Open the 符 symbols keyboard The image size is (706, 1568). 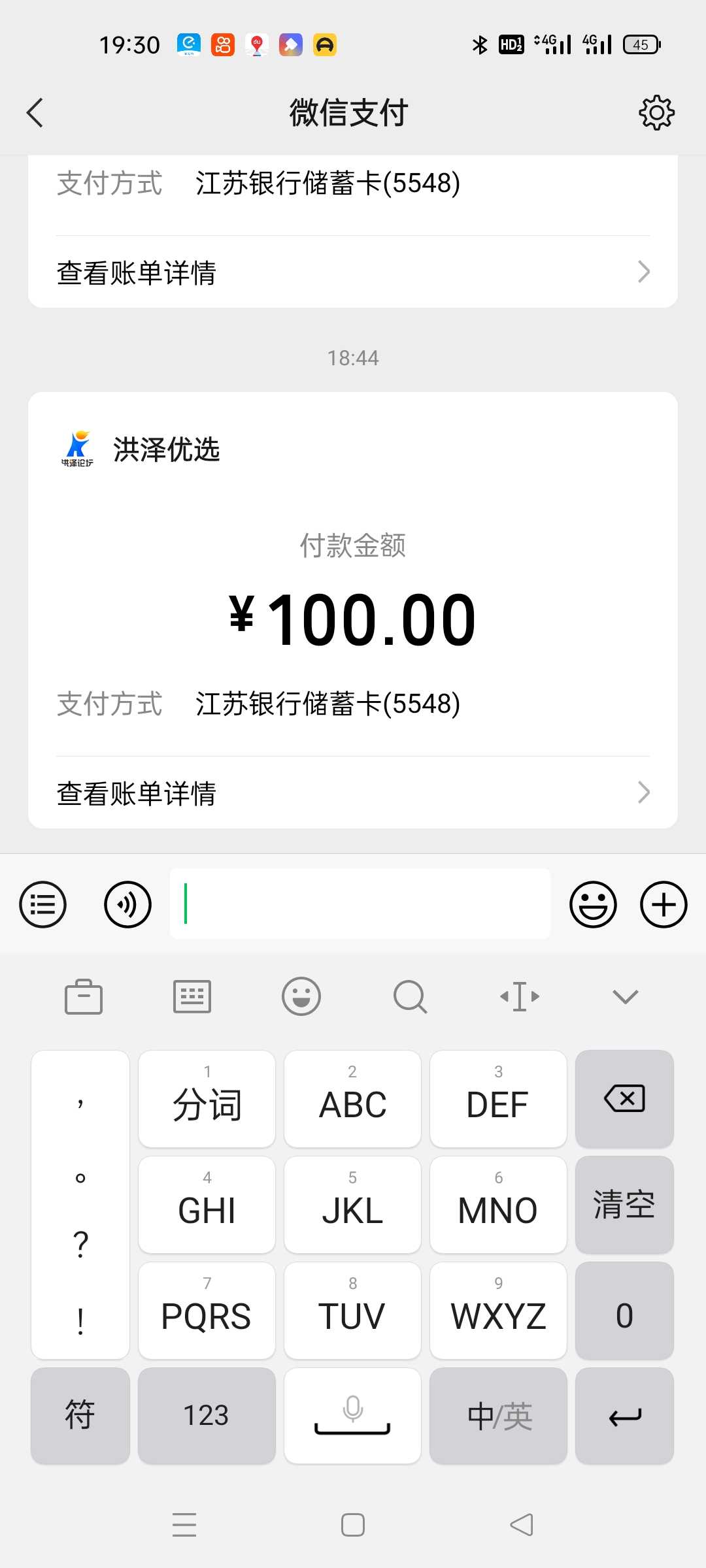pyautogui.click(x=80, y=1416)
